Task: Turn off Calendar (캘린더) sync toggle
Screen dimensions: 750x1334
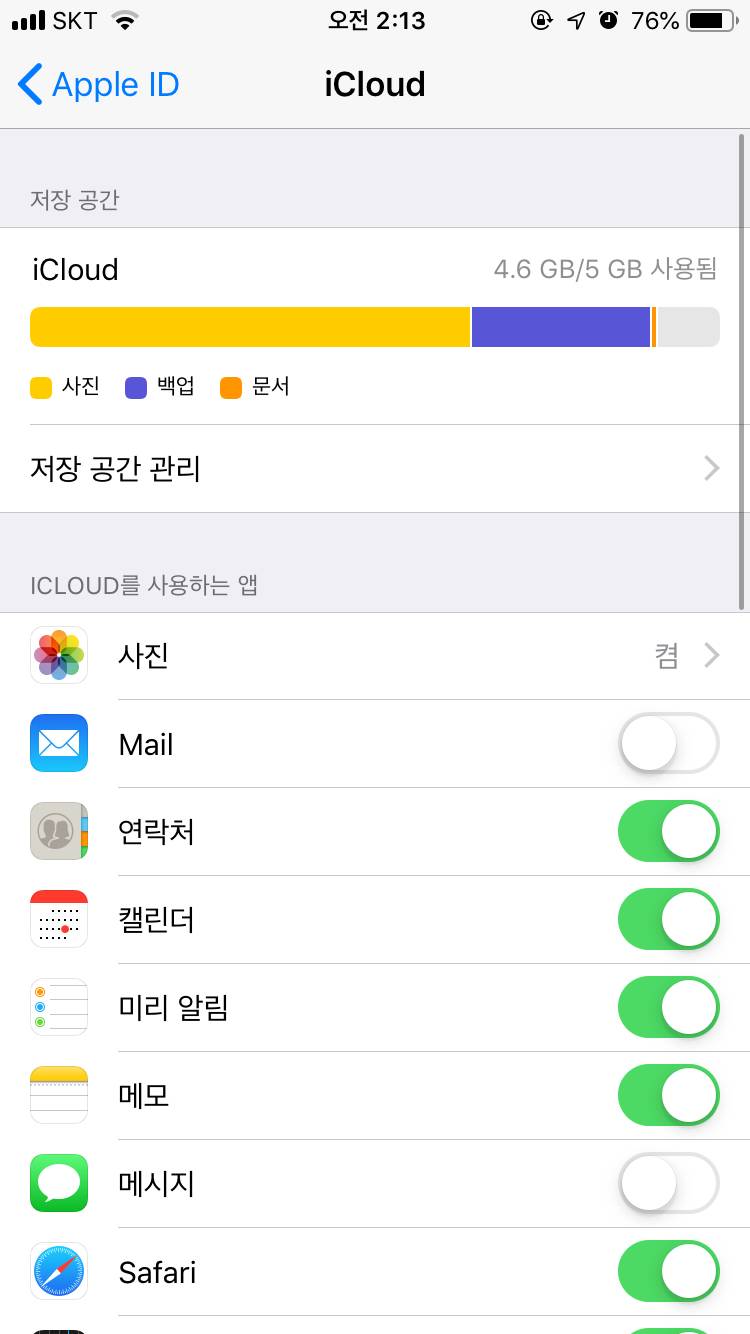Action: point(668,919)
